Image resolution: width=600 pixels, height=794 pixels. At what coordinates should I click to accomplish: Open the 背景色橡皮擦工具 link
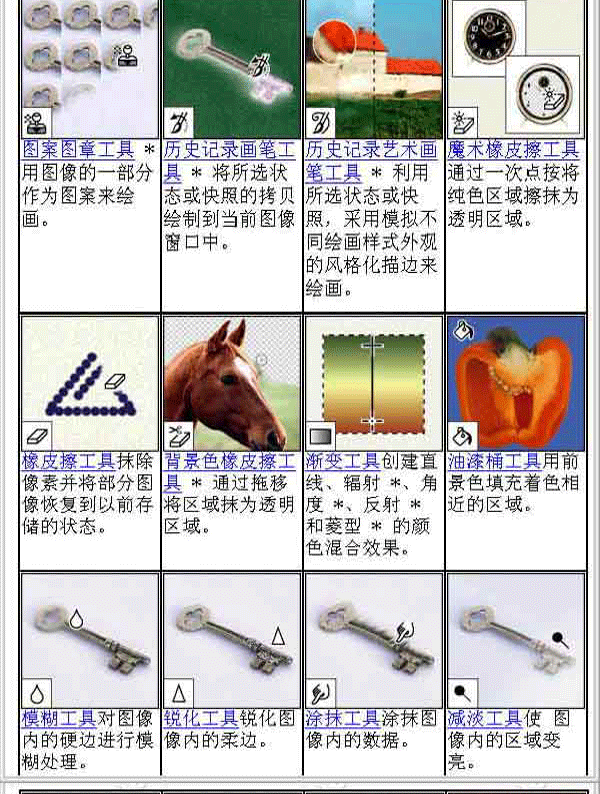(230, 462)
